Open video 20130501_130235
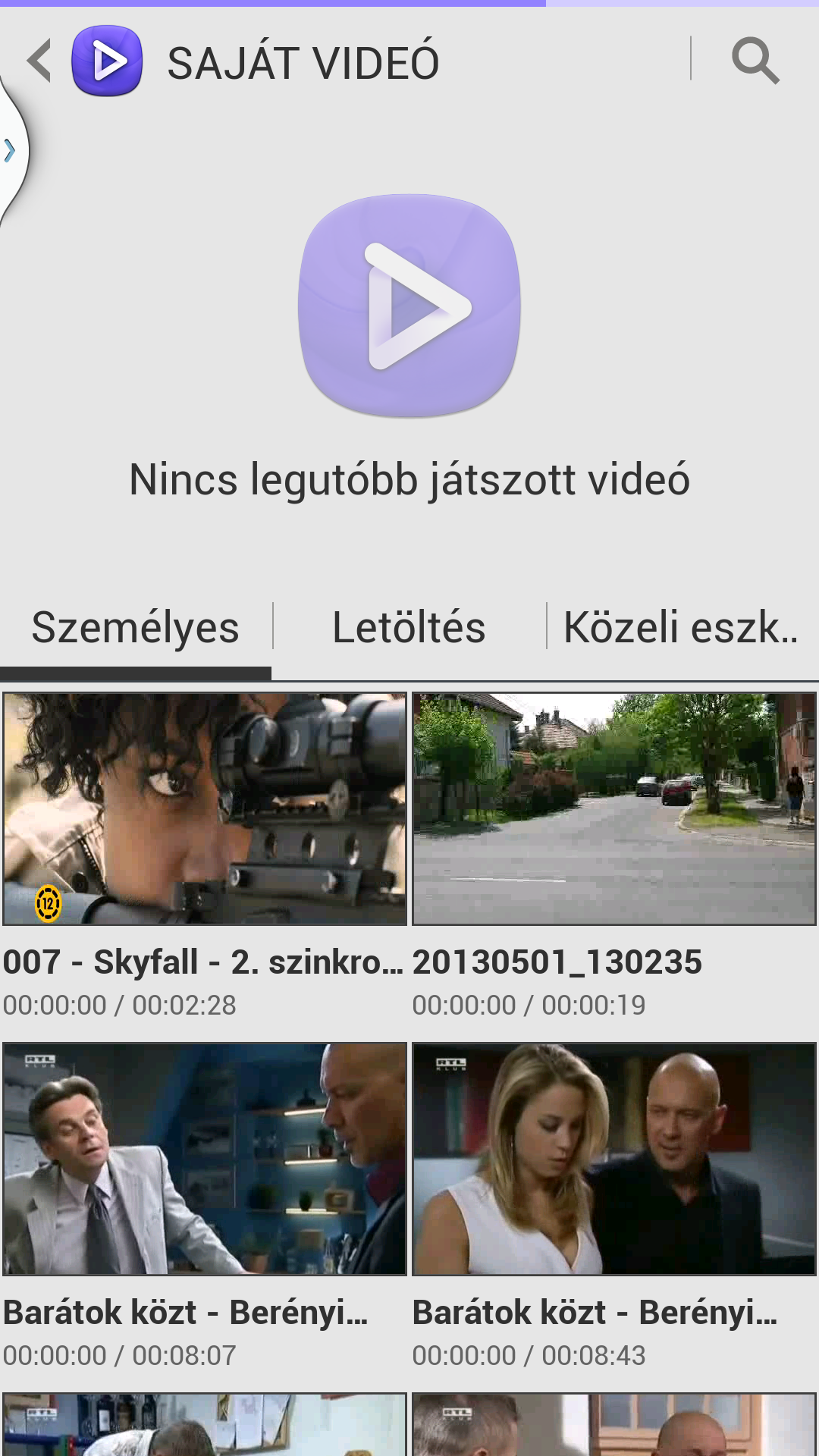819x1456 pixels. coord(614,808)
